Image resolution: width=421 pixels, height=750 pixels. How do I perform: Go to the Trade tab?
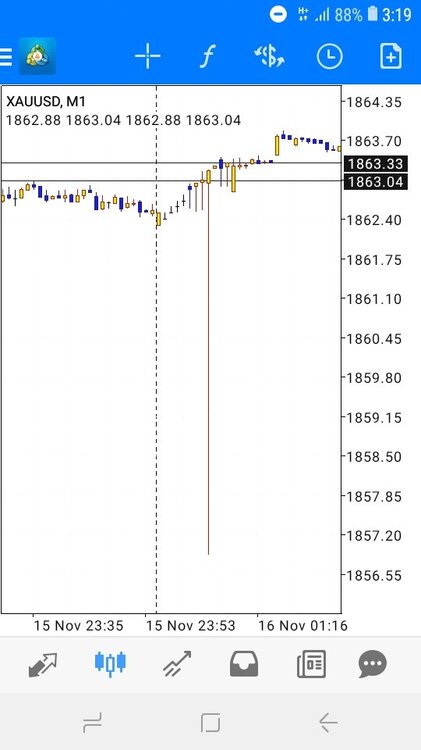(x=177, y=664)
